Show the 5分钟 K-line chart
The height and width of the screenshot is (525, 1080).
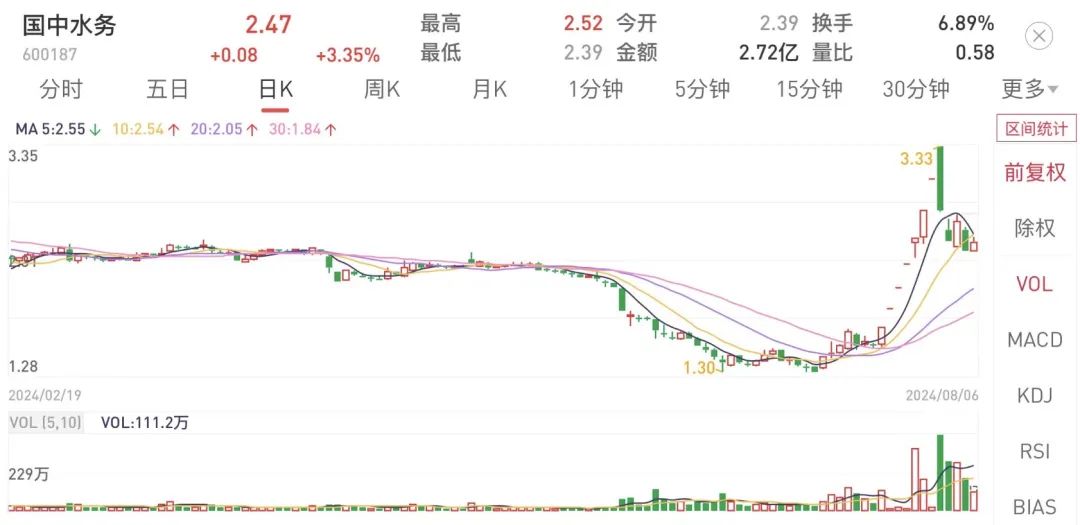(702, 89)
